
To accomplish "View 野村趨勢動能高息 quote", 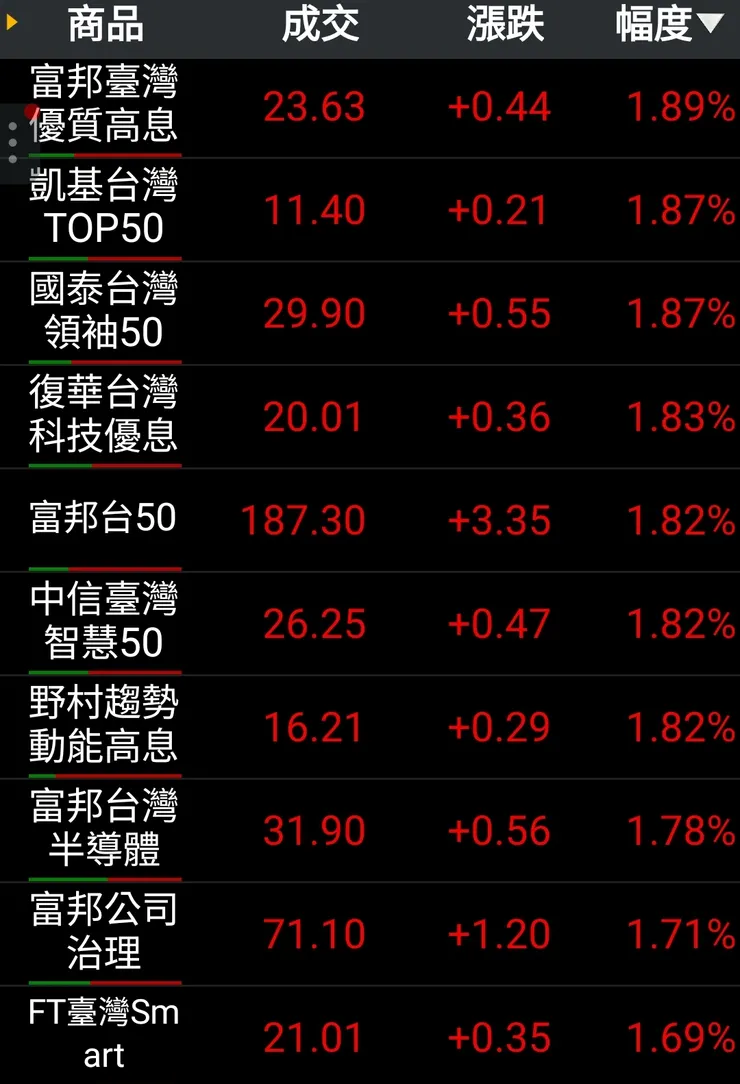I will point(105,726).
